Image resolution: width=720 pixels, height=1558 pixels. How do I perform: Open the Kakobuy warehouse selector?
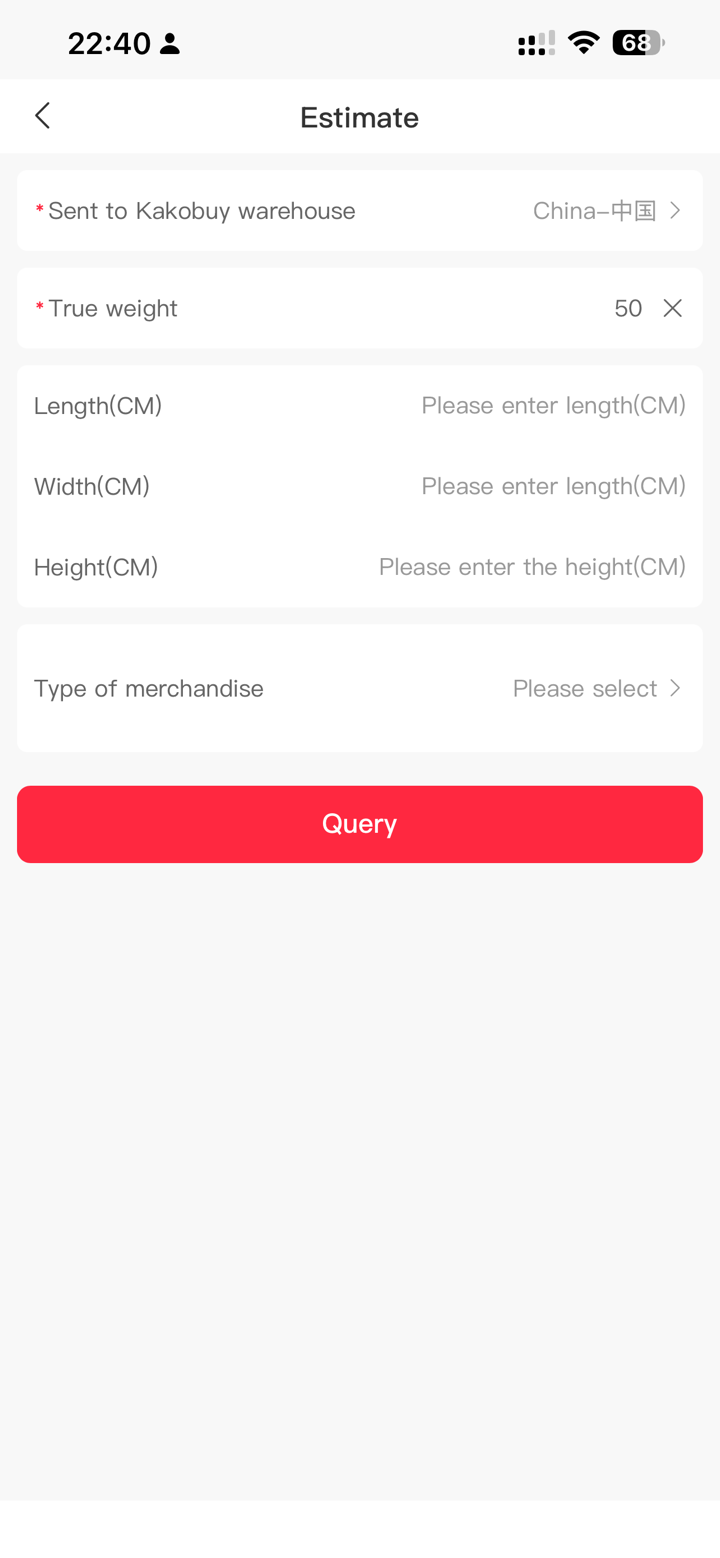360,210
